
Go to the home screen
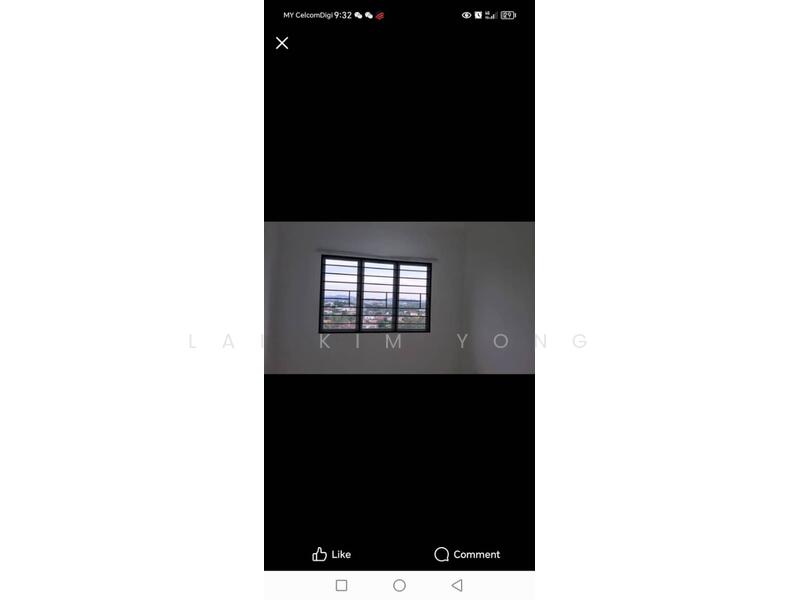[x=399, y=585]
